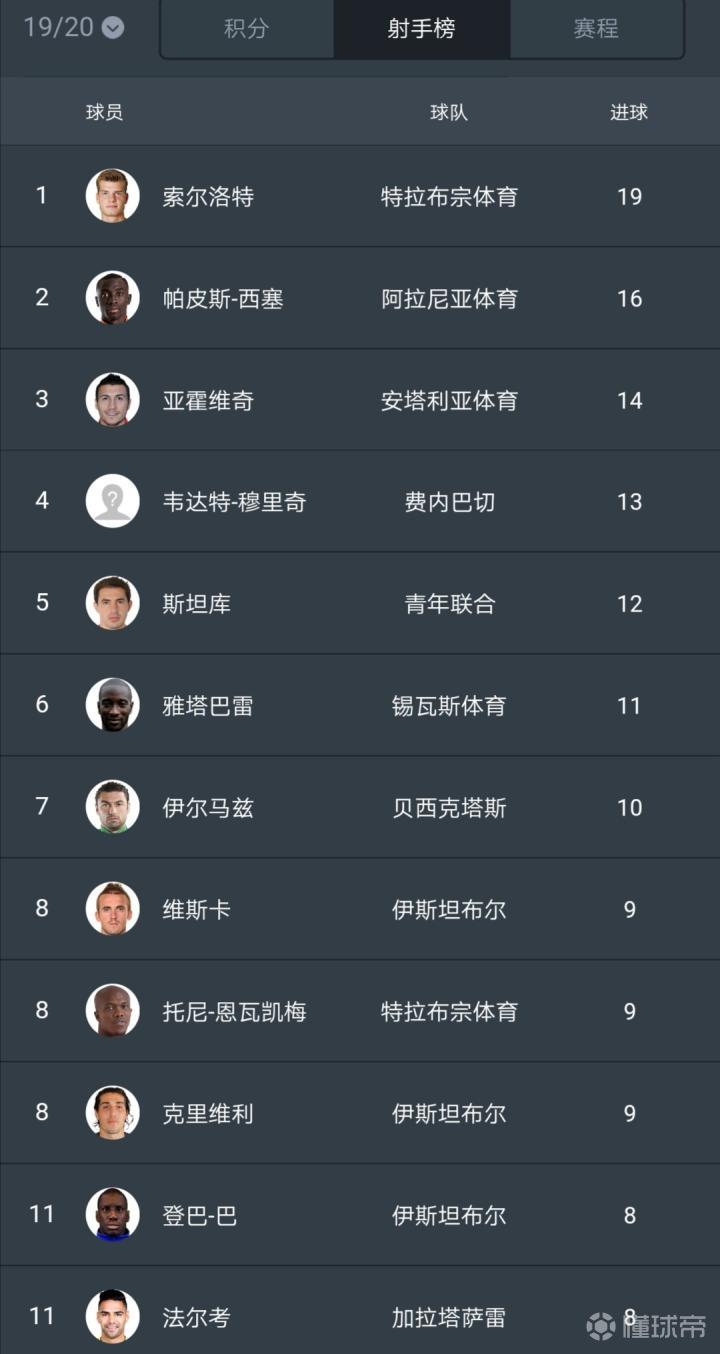Open 雅塔巴雷's player row

(x=360, y=706)
